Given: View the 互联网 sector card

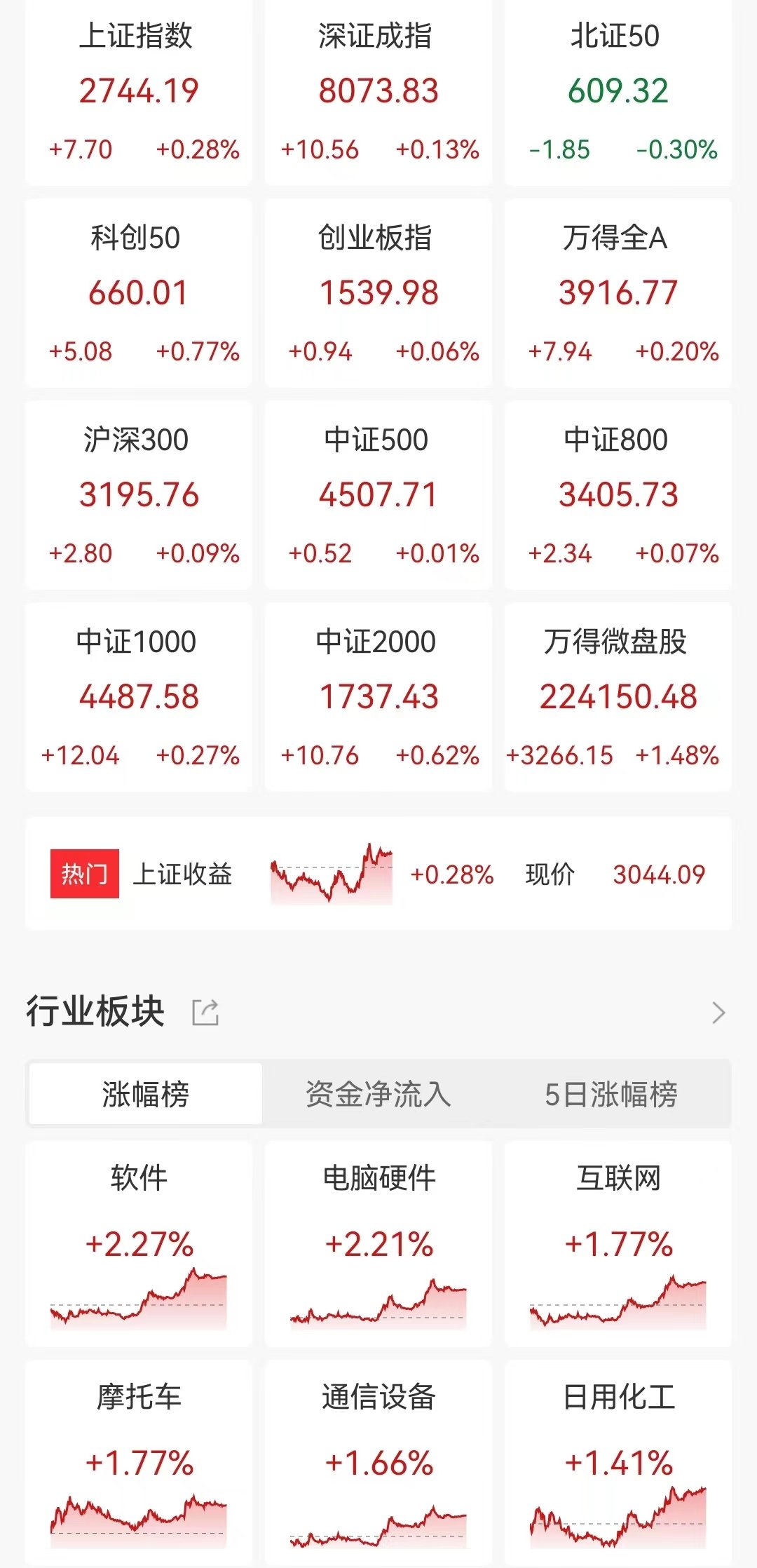Looking at the screenshot, I should pyautogui.click(x=618, y=1244).
